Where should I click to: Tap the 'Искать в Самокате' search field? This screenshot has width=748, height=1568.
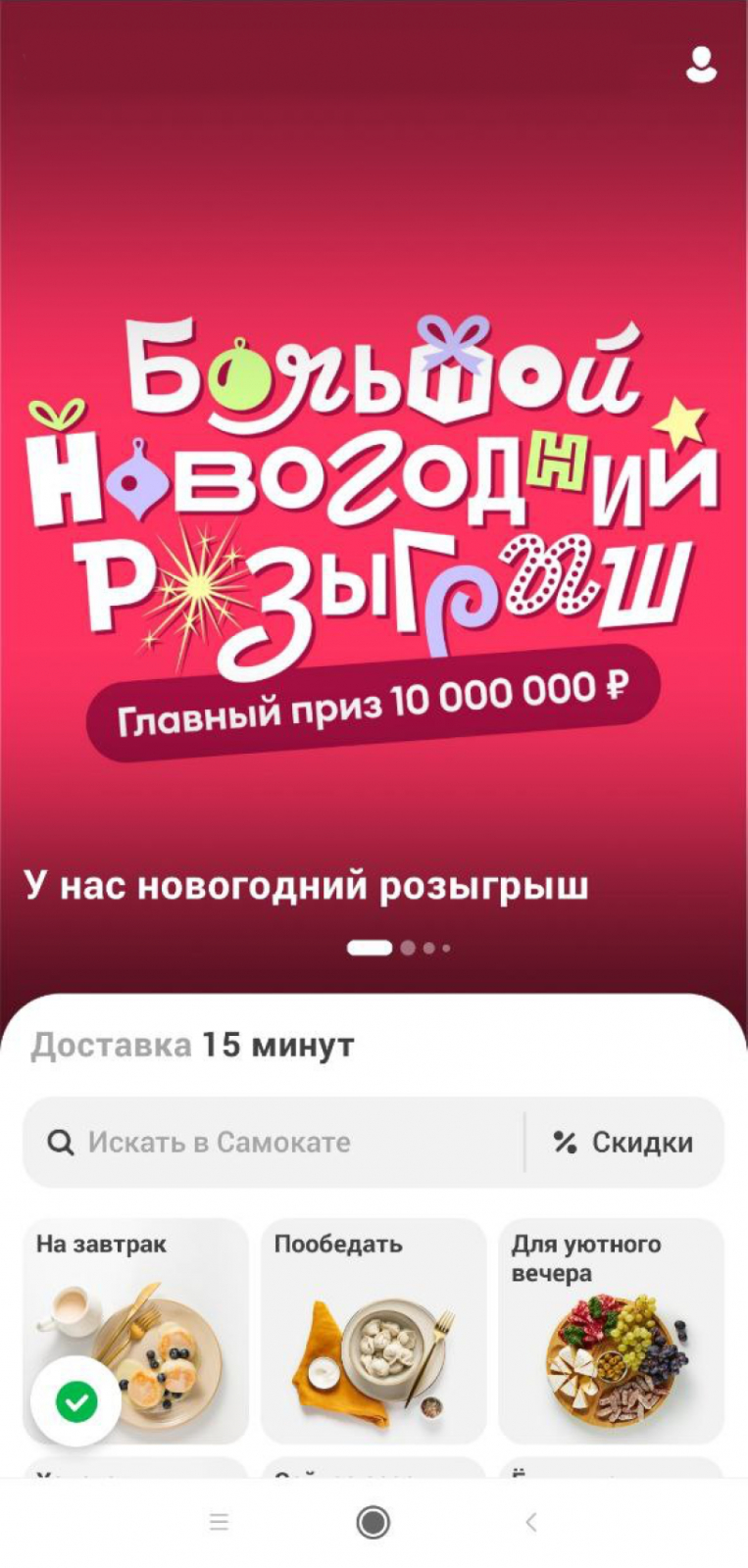274,1143
